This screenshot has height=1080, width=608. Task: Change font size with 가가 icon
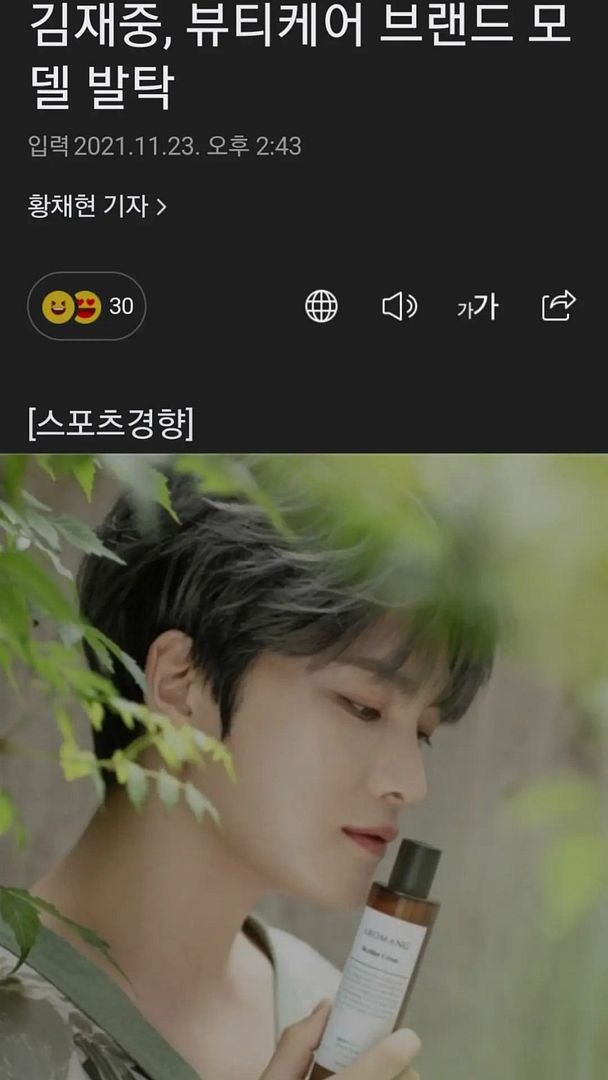pos(477,306)
